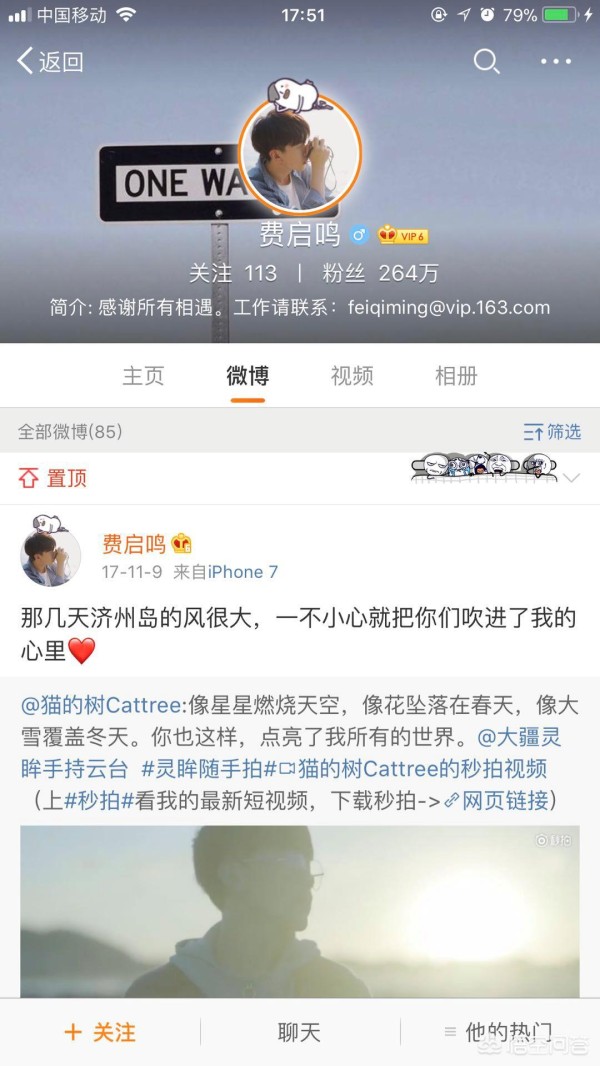The image size is (600, 1066).
Task: Open the 粉丝 264万 followers list
Action: point(380,273)
